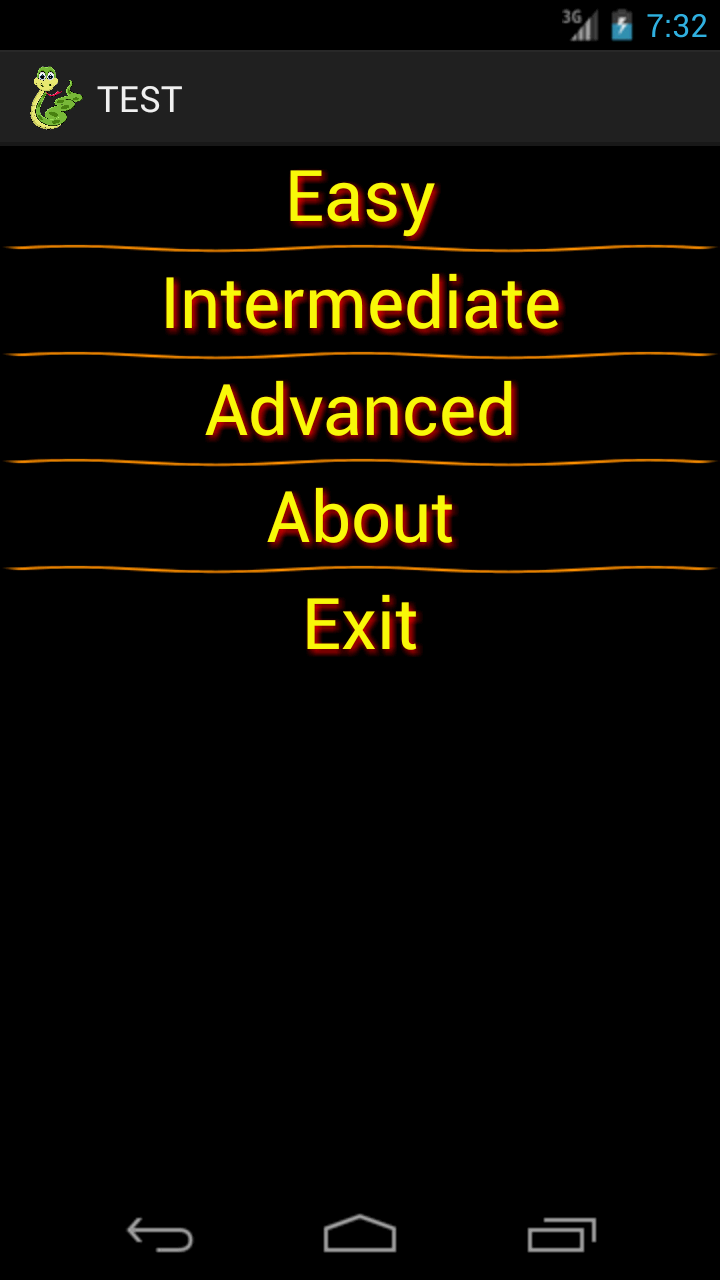Viewport: 720px width, 1280px height.
Task: Open the About page
Action: 360,517
